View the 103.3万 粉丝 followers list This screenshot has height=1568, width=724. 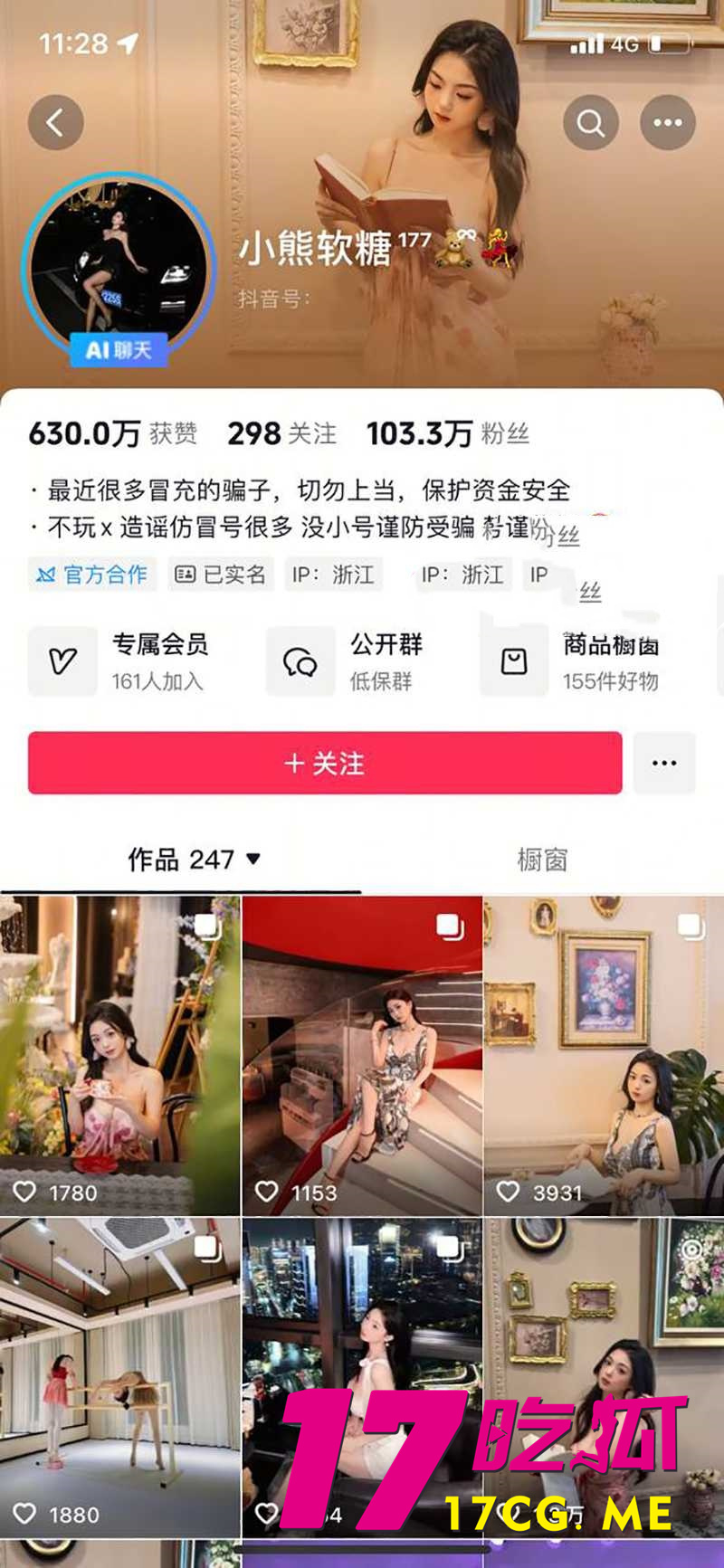(447, 433)
